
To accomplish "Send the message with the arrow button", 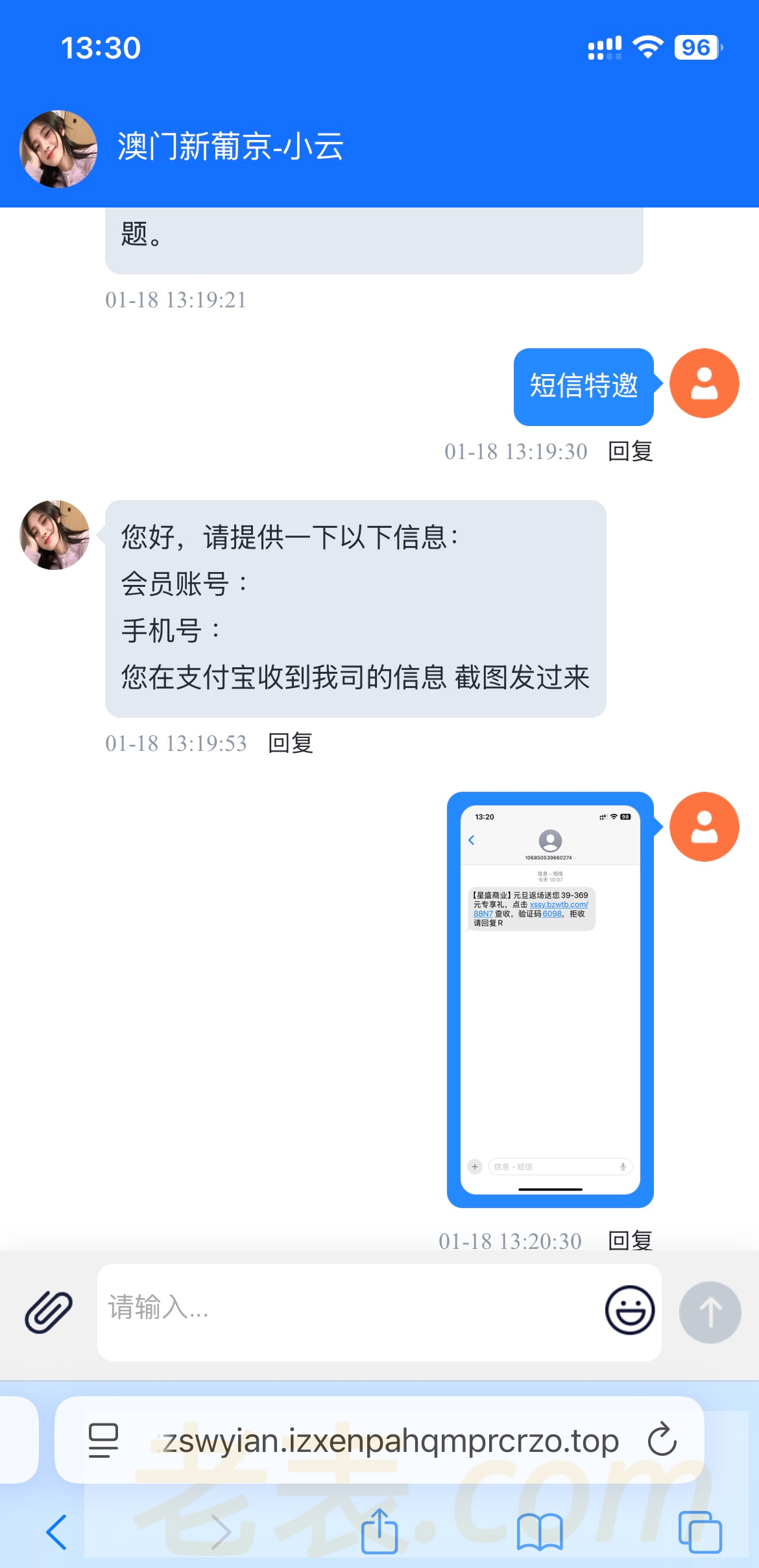I will [x=710, y=1311].
